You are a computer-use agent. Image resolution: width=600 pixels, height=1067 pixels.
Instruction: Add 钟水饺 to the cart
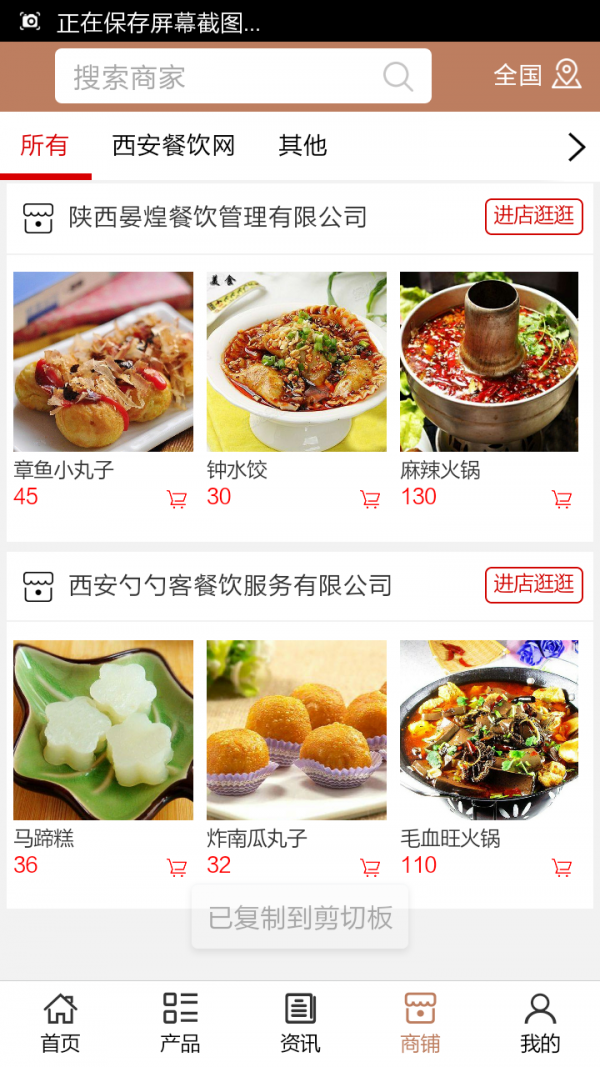(x=370, y=499)
